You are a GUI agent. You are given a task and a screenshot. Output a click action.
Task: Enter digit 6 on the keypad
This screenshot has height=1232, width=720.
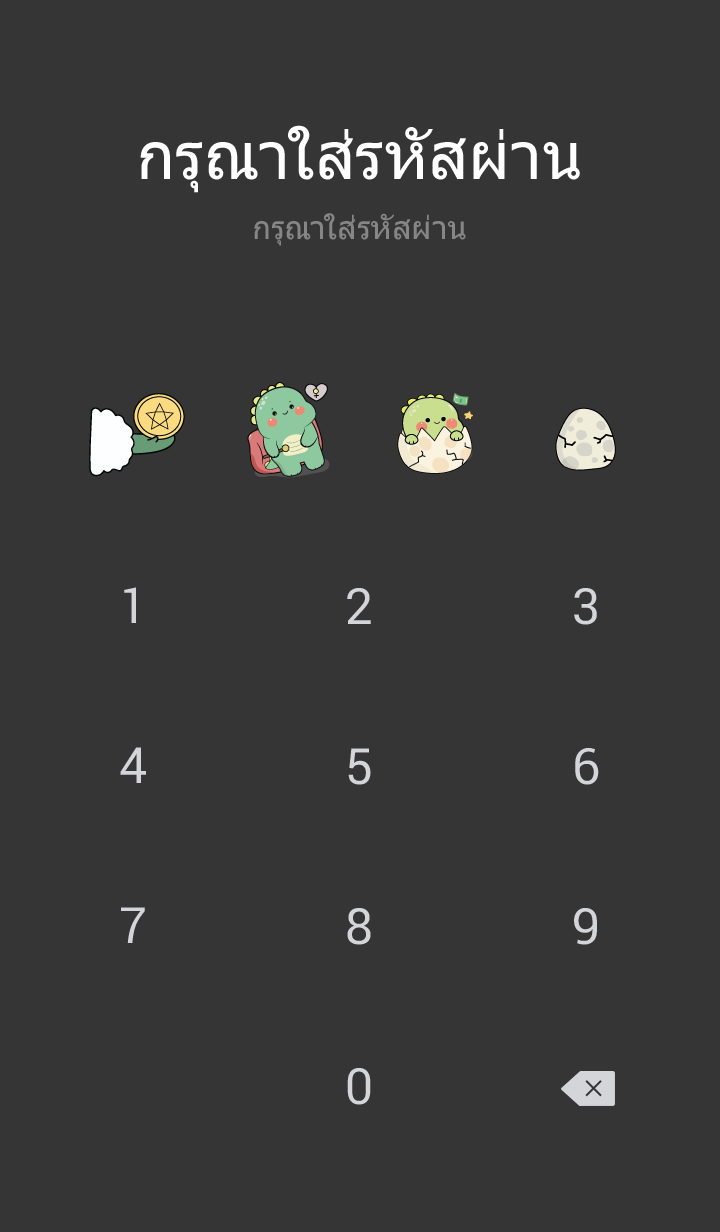586,767
